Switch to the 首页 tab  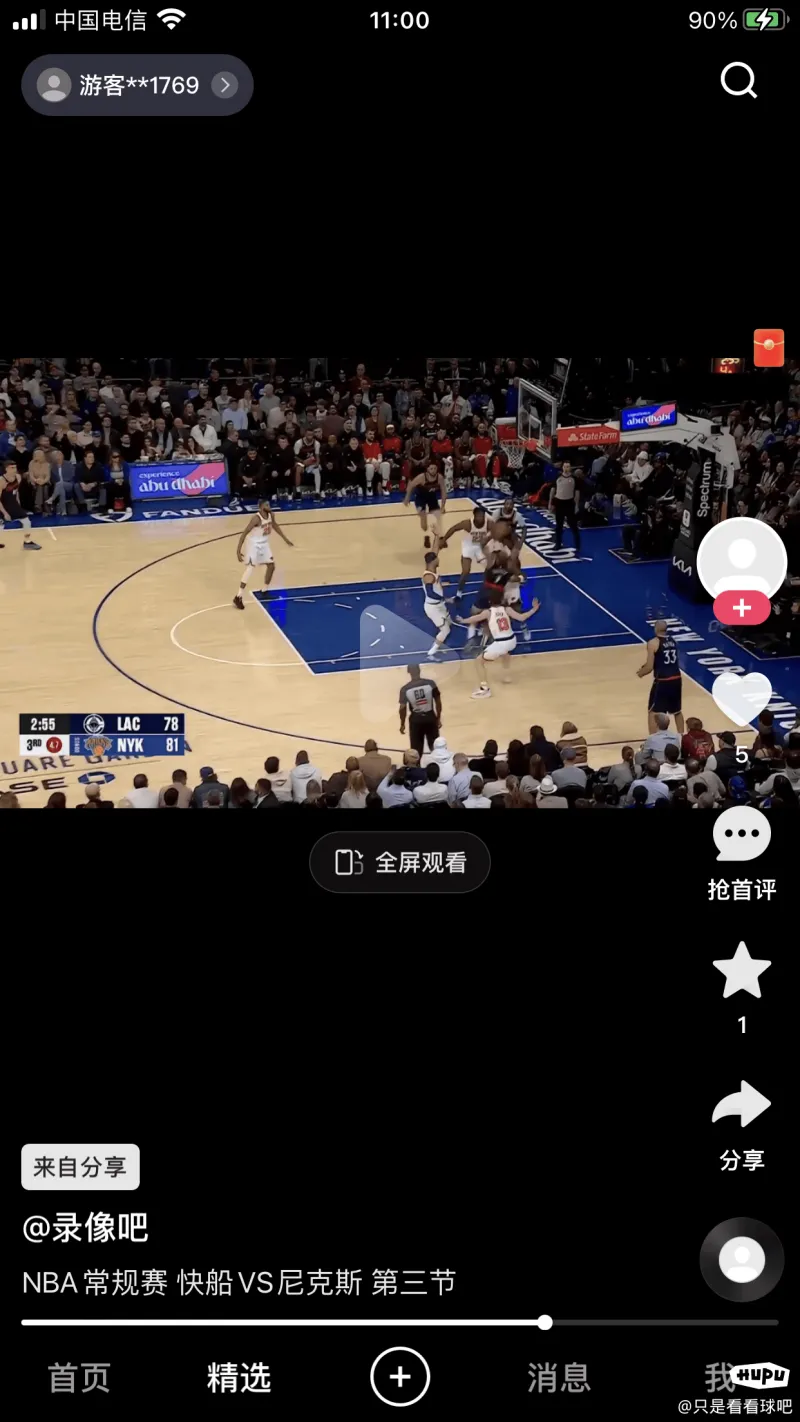[x=79, y=1377]
